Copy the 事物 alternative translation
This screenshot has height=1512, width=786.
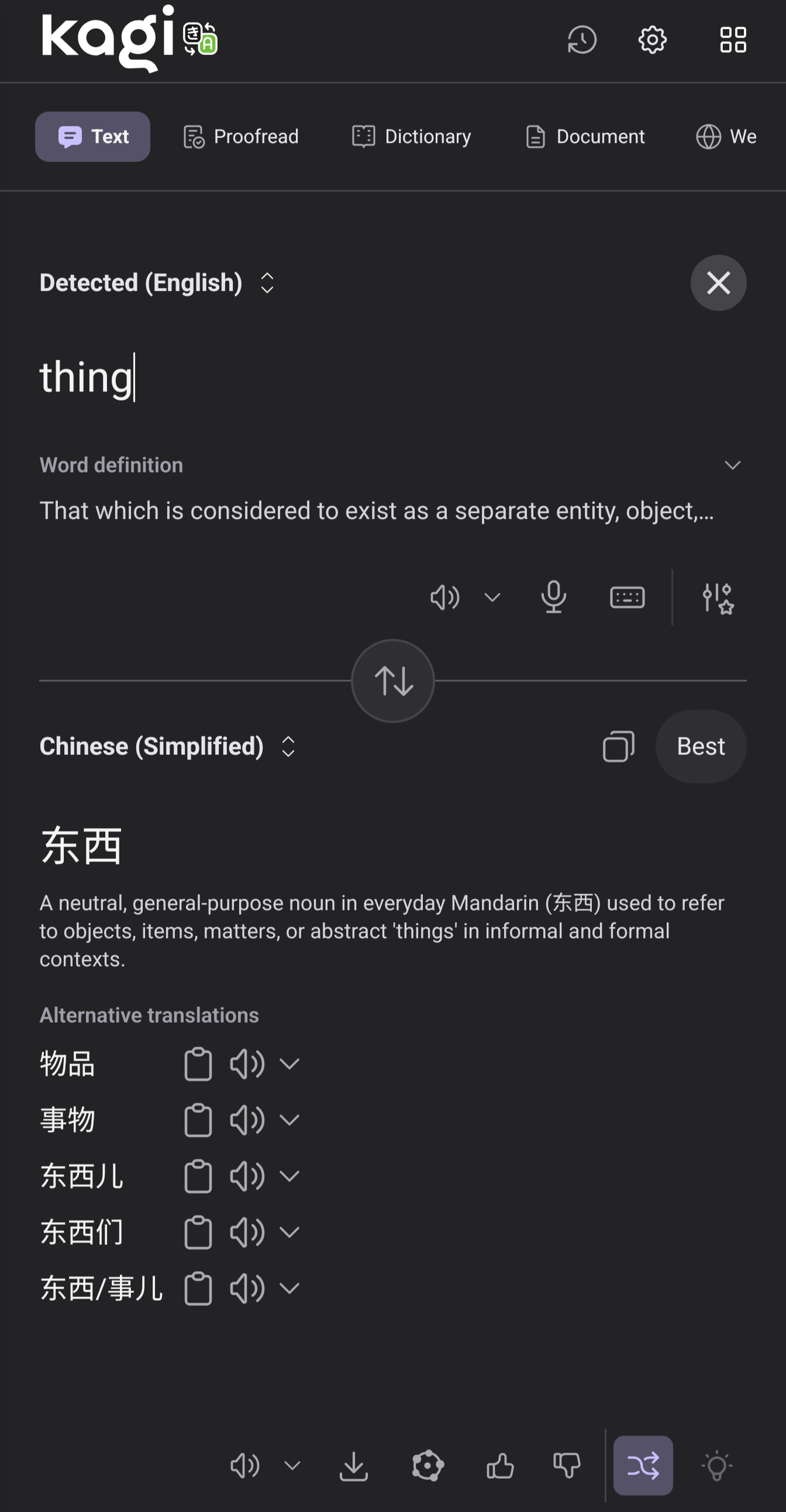pyautogui.click(x=198, y=1119)
